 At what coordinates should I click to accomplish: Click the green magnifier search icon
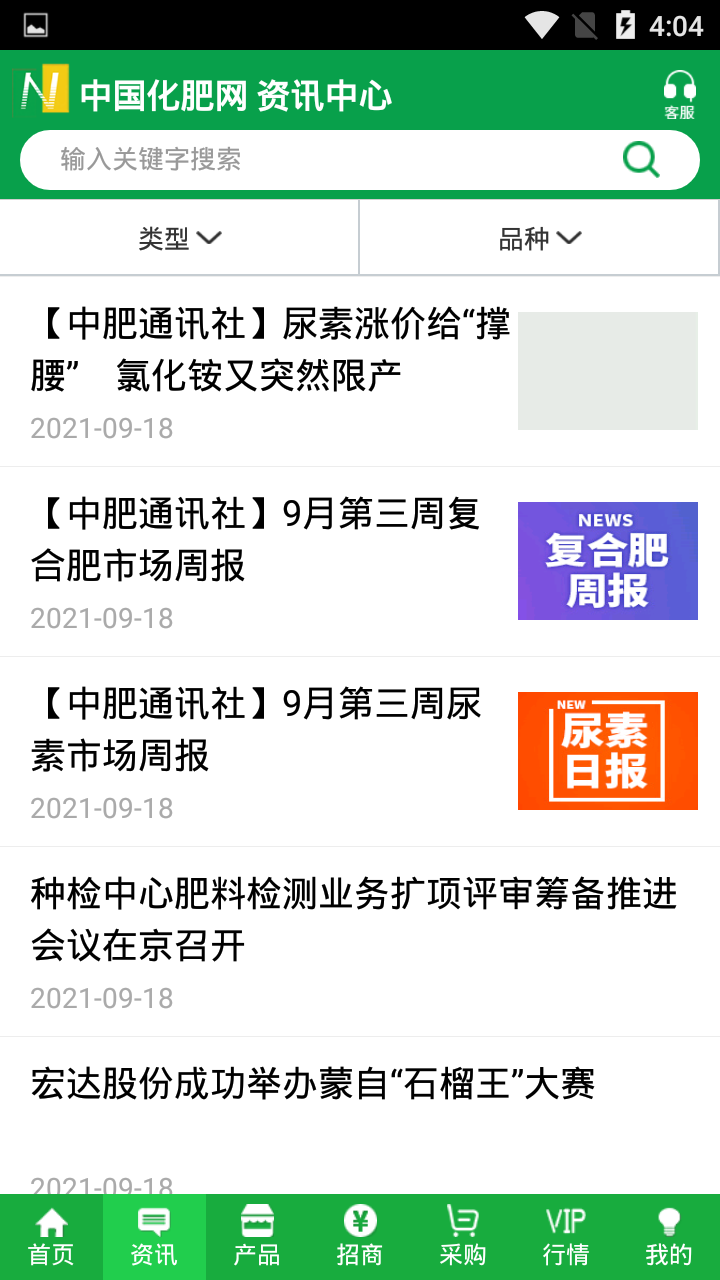pyautogui.click(x=640, y=159)
